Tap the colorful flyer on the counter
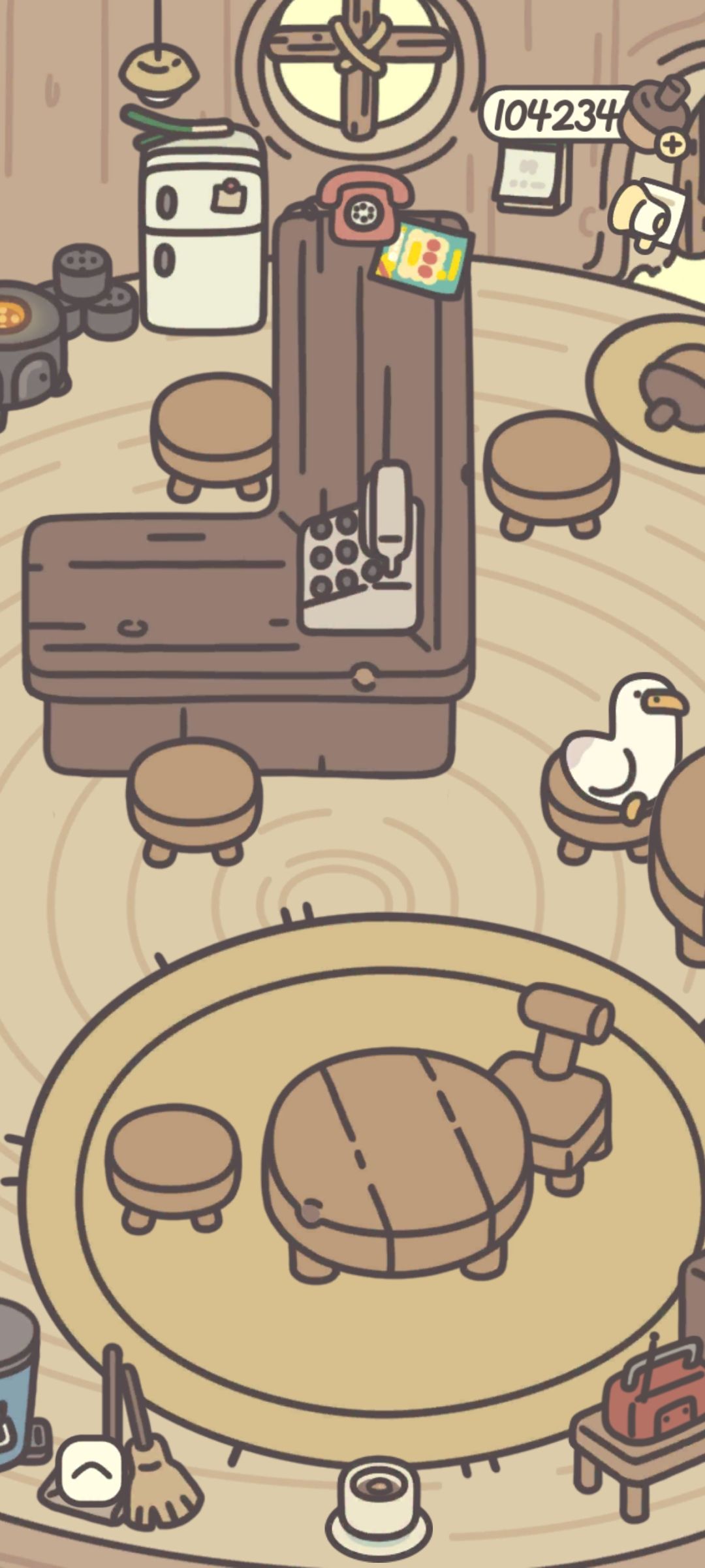The image size is (705, 1568). [422, 259]
